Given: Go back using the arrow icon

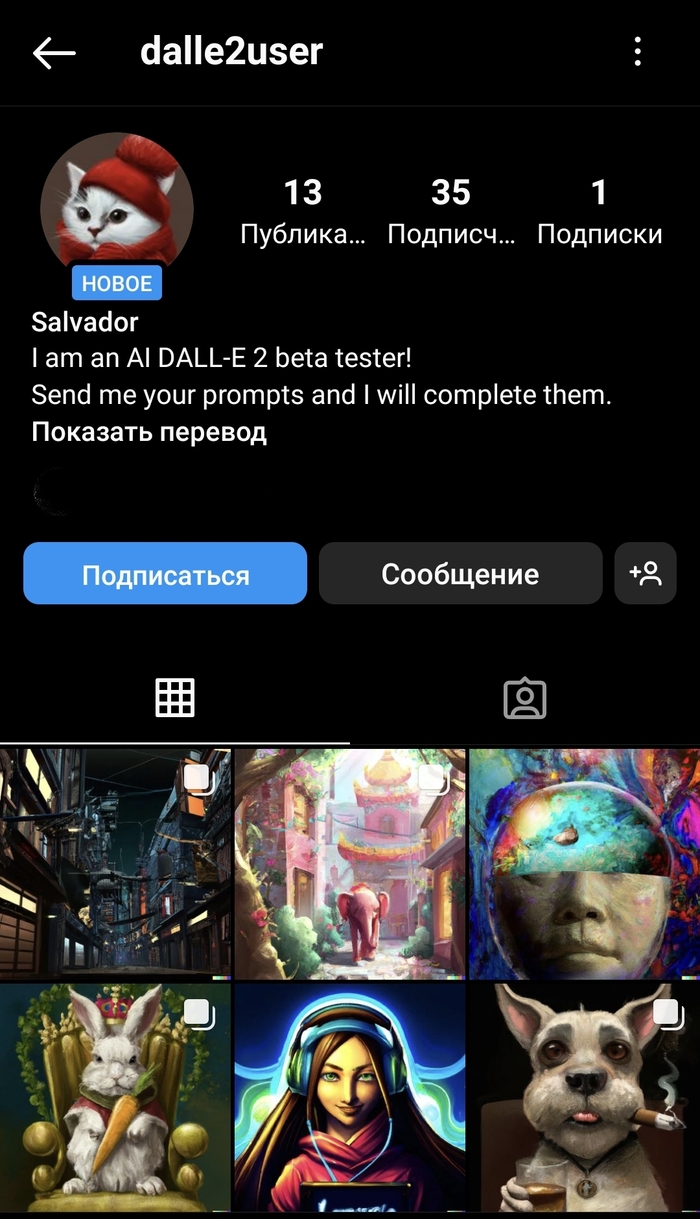Looking at the screenshot, I should [54, 52].
